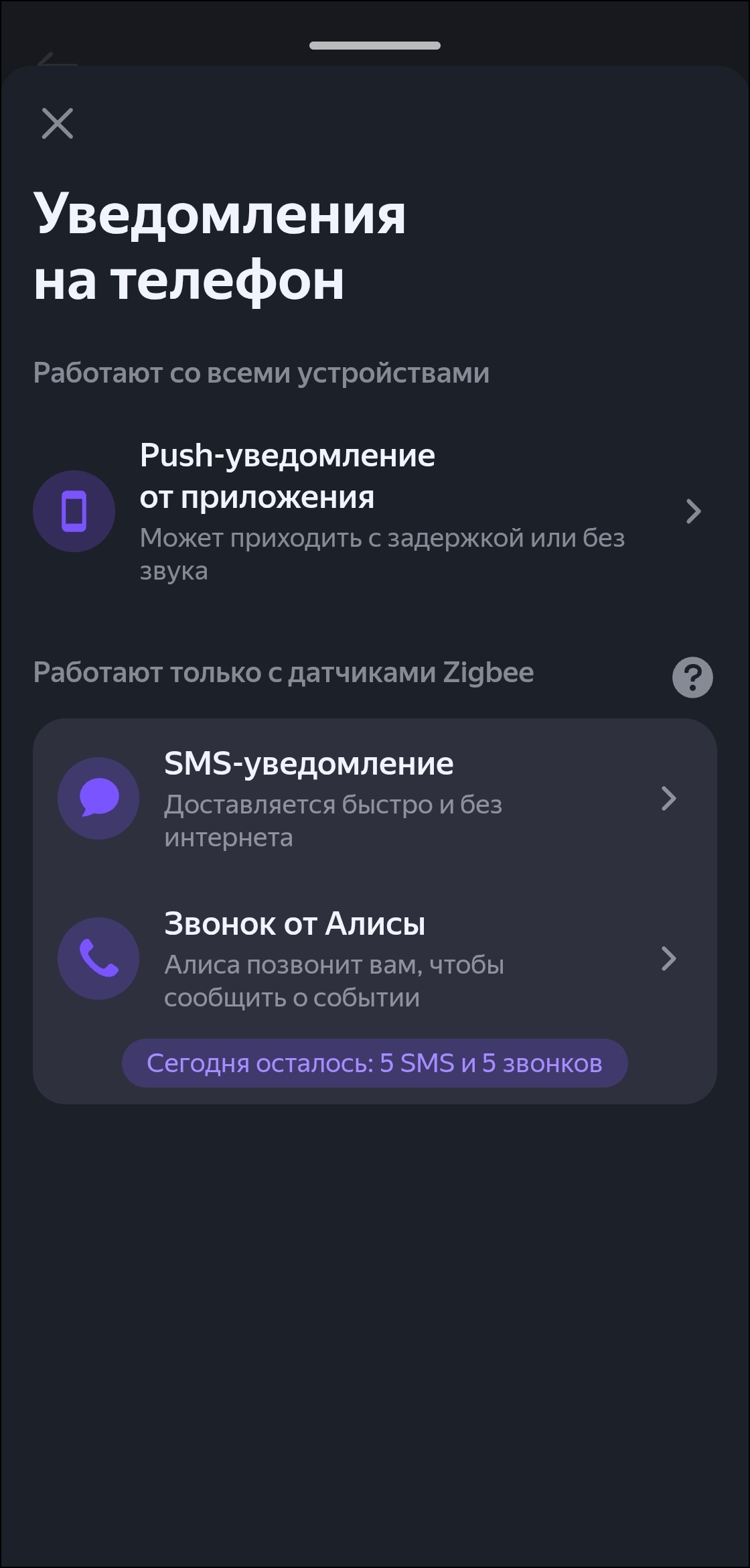Select SMS-уведомление option
The height and width of the screenshot is (1568, 750).
click(374, 799)
